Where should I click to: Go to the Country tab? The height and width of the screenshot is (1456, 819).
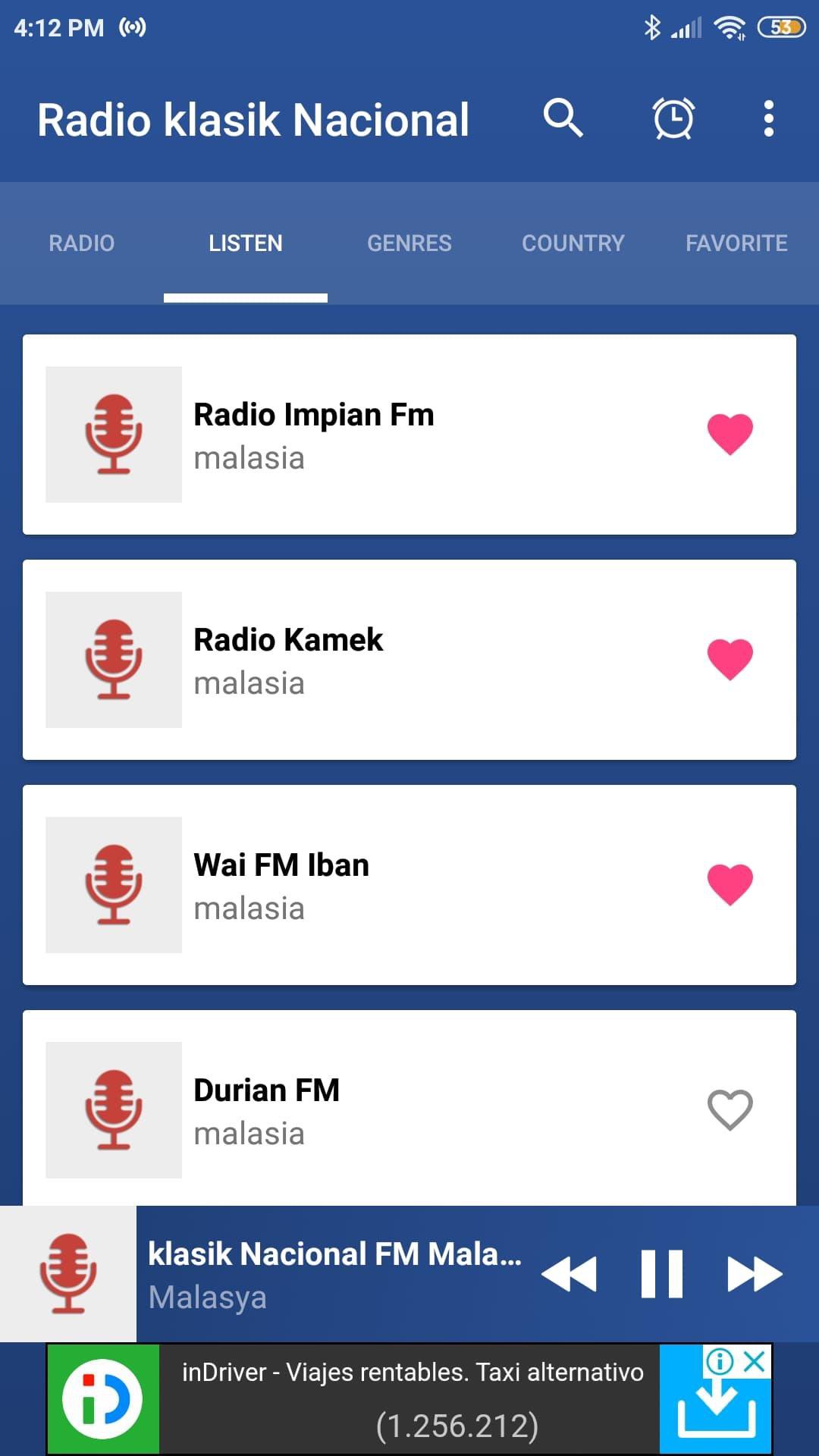coord(573,243)
